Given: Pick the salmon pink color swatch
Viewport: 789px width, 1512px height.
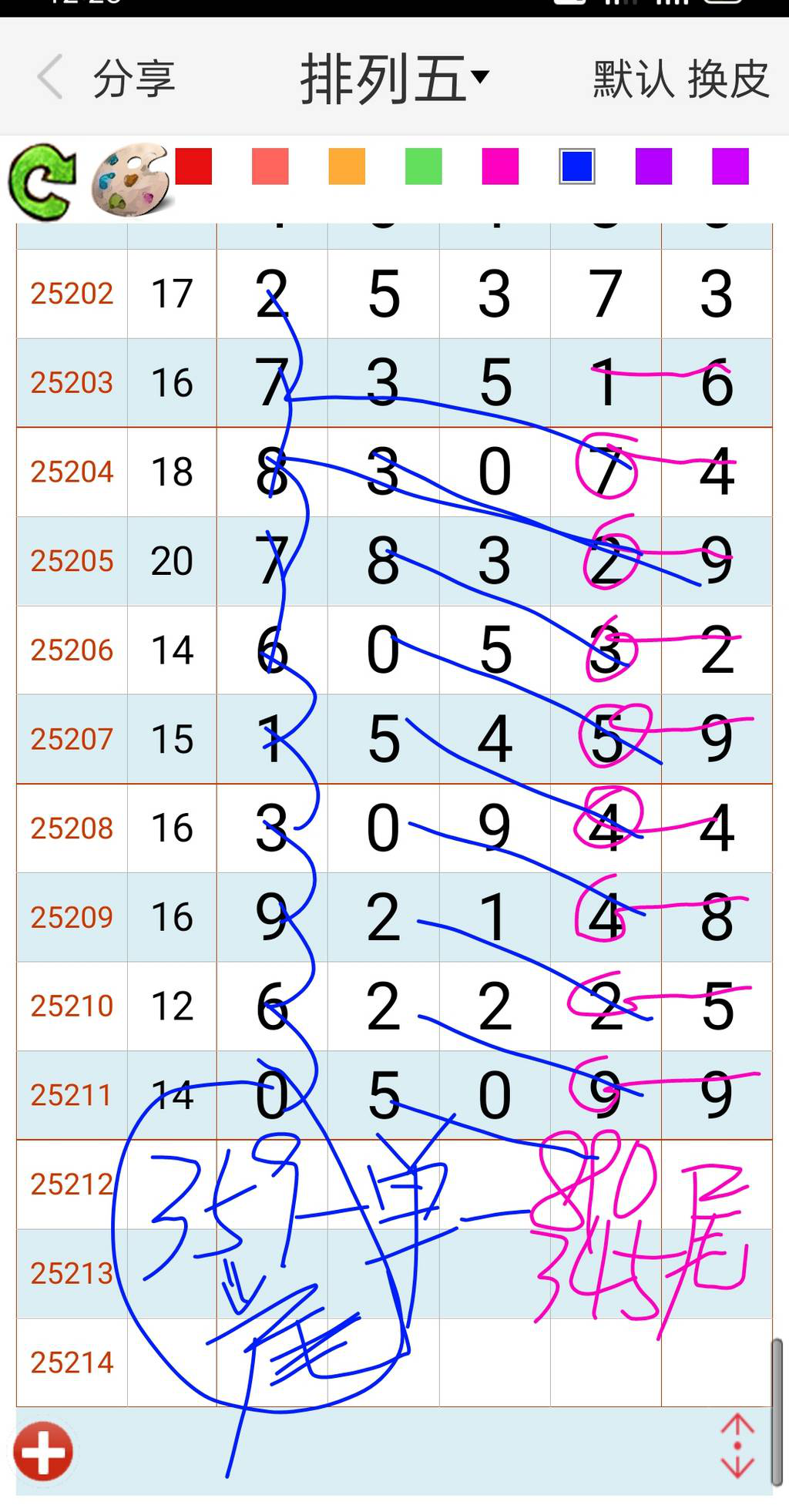Looking at the screenshot, I should tap(270, 166).
